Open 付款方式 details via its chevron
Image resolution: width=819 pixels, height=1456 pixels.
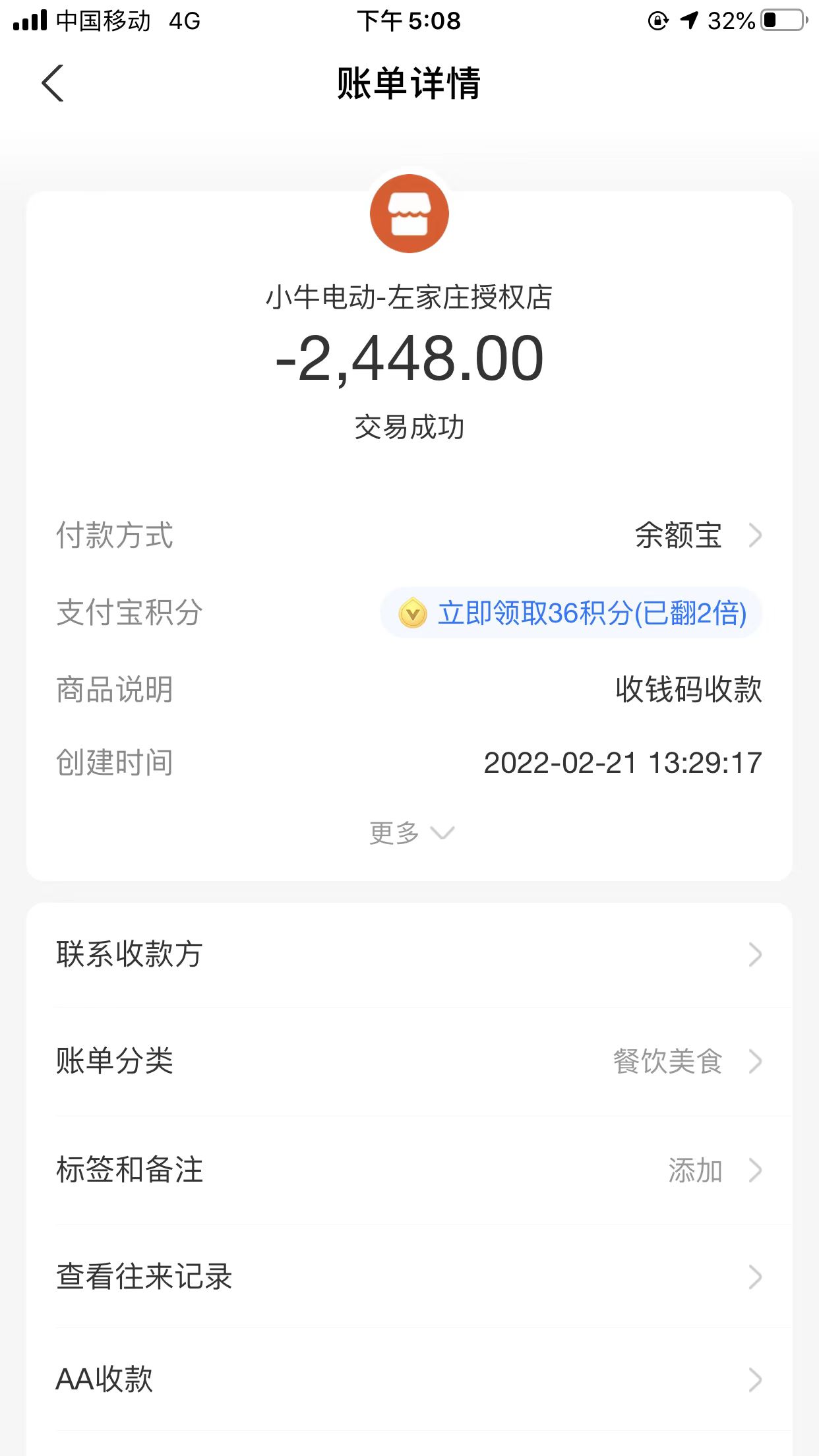coord(757,536)
